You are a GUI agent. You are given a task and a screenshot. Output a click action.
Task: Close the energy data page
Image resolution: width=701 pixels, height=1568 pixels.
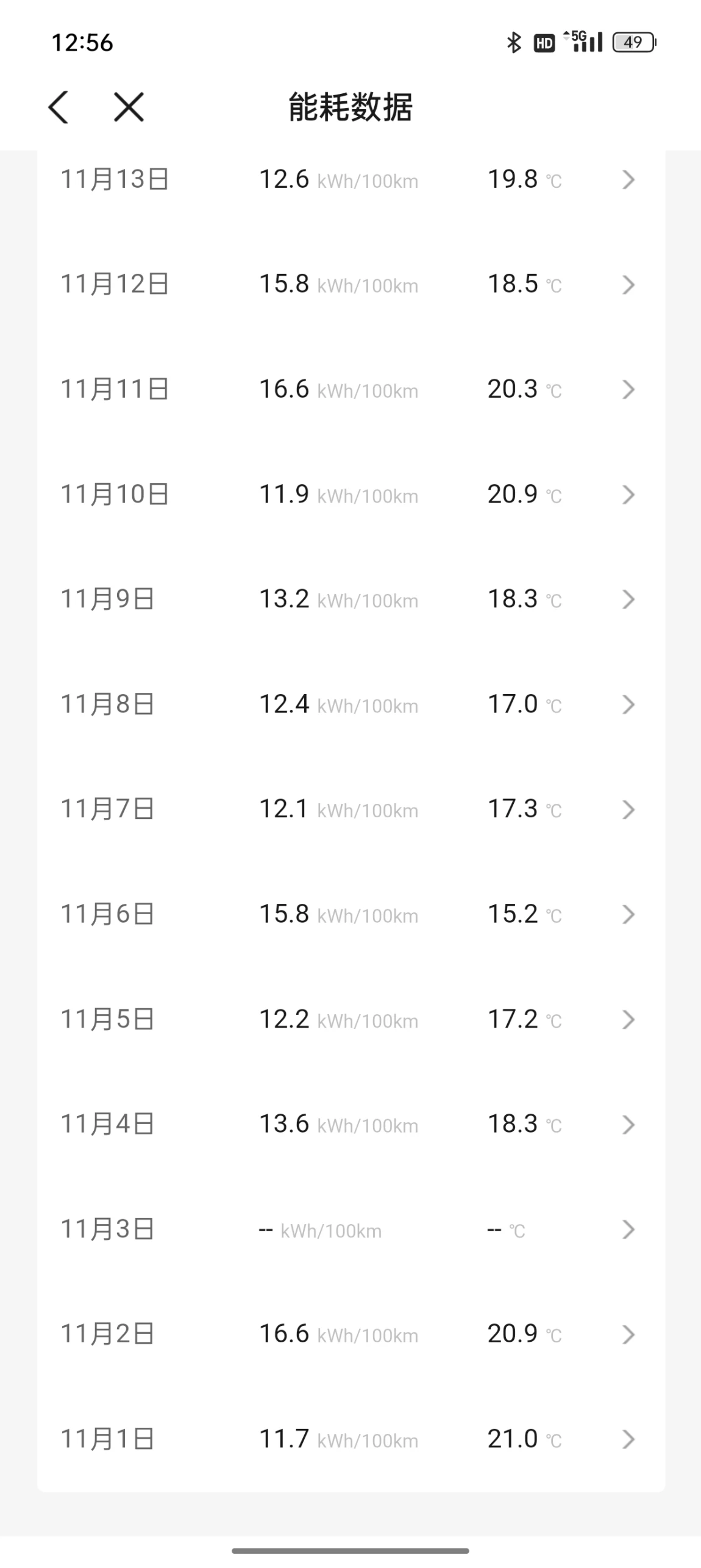pyautogui.click(x=129, y=107)
